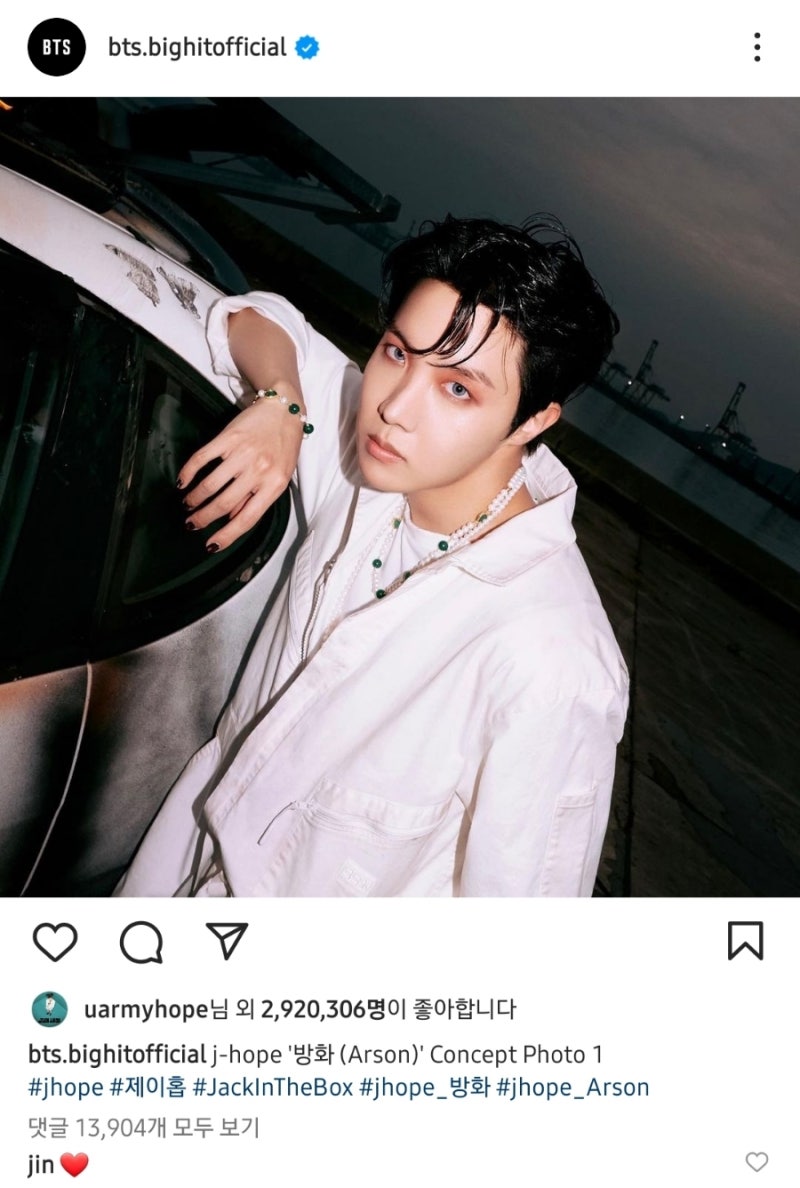Image resolution: width=800 pixels, height=1188 pixels.
Task: Bookmark this post
Action: 745,941
